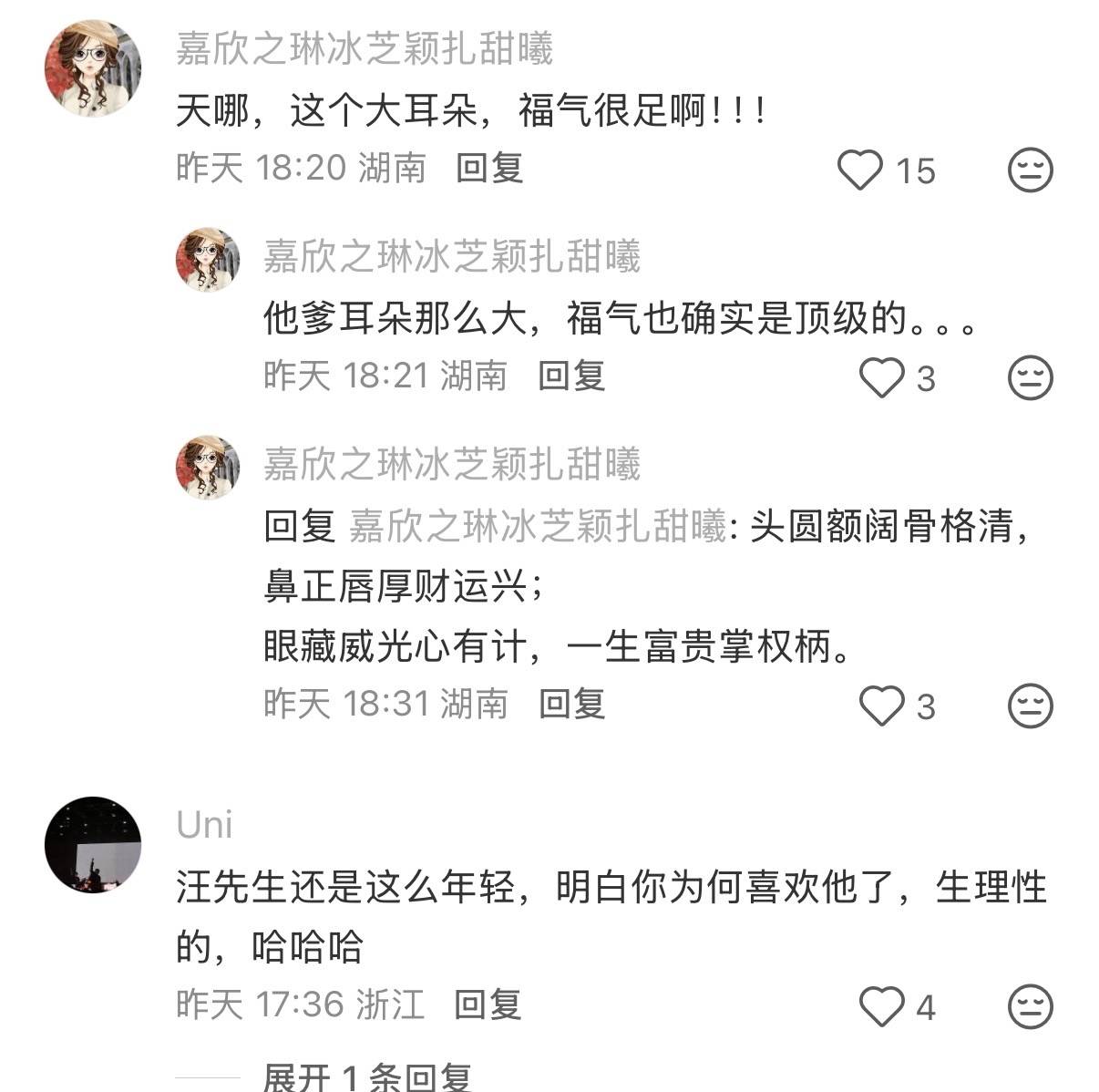Image resolution: width=1099 pixels, height=1092 pixels.
Task: Dislike the reply '他爹耳朵那么大'
Action: click(1030, 377)
